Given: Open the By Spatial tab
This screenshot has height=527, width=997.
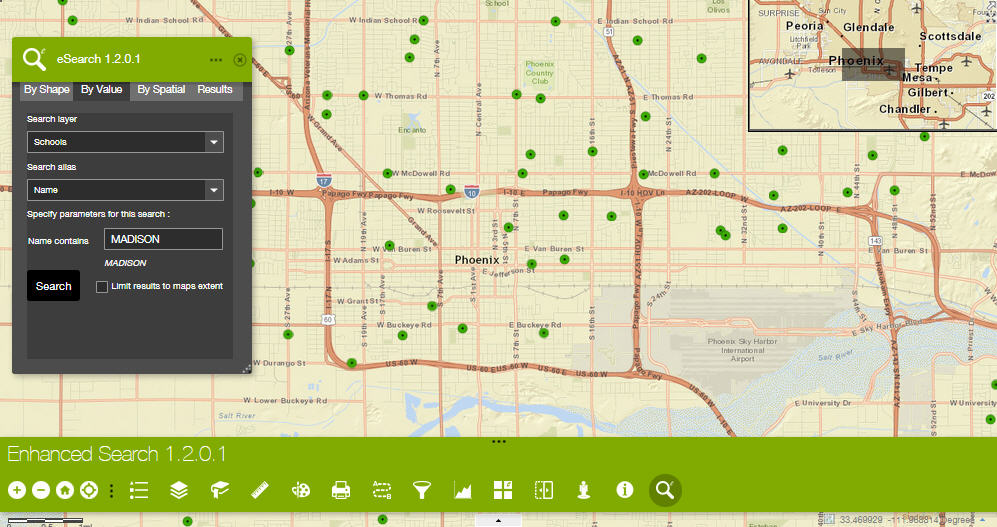Looking at the screenshot, I should 161,90.
